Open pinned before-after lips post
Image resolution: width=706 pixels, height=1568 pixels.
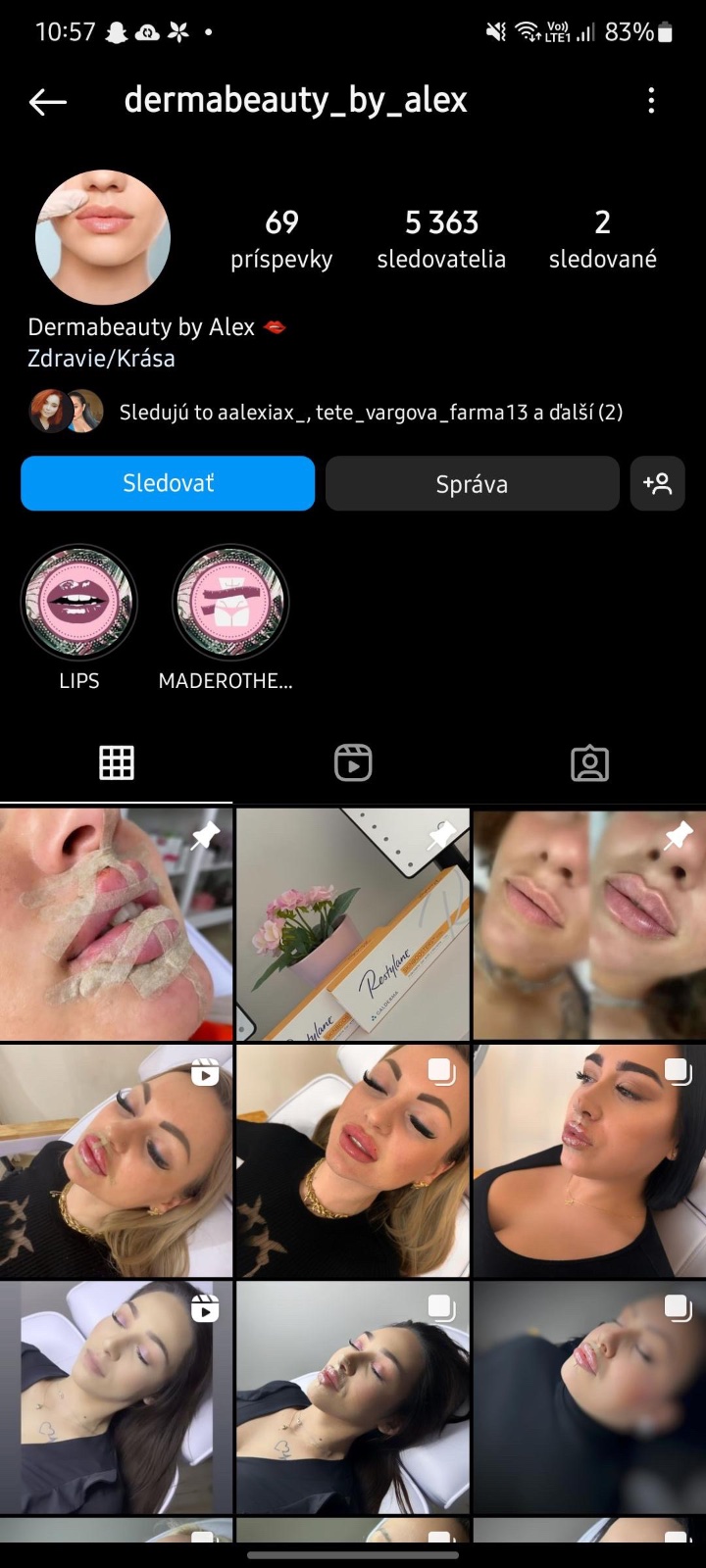(x=589, y=924)
